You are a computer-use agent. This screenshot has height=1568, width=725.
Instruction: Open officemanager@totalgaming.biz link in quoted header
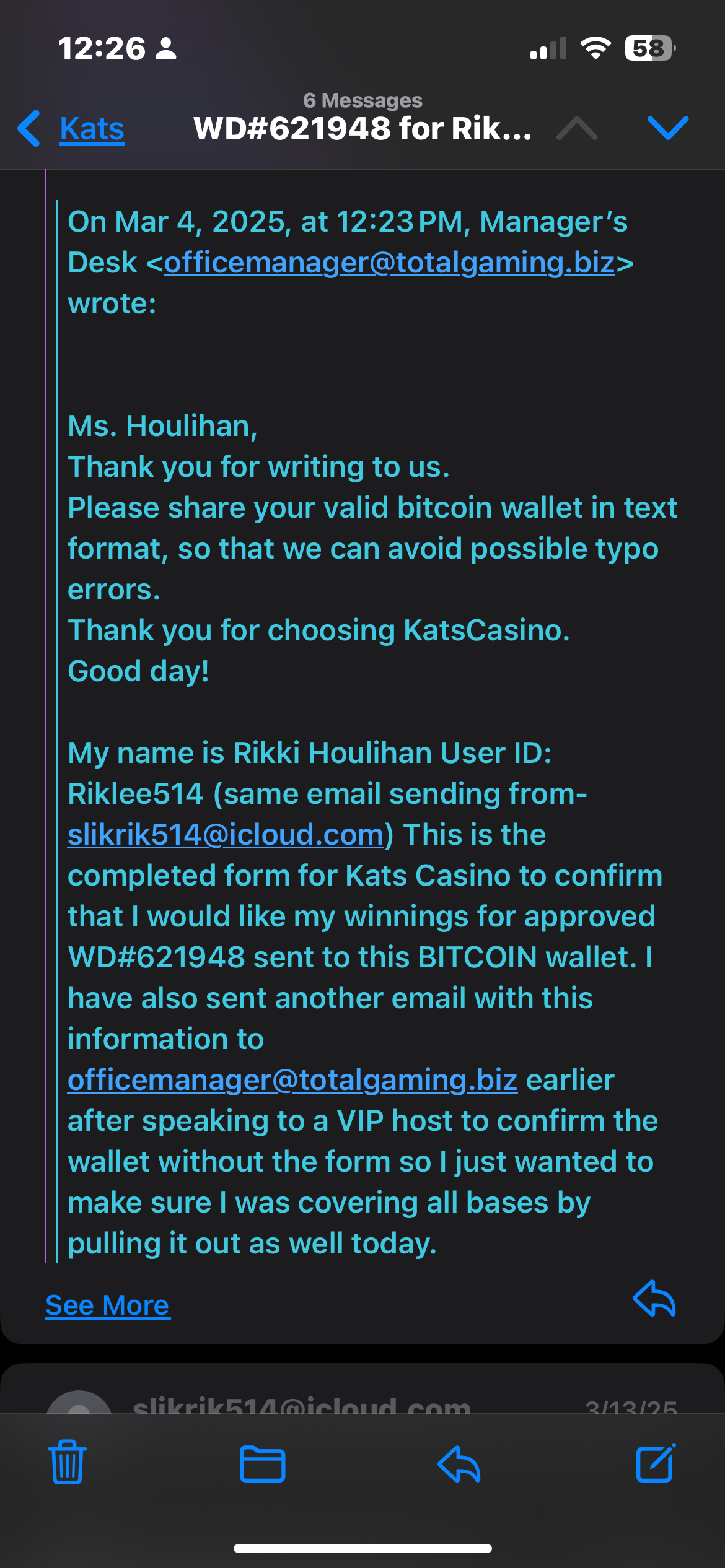tap(389, 263)
